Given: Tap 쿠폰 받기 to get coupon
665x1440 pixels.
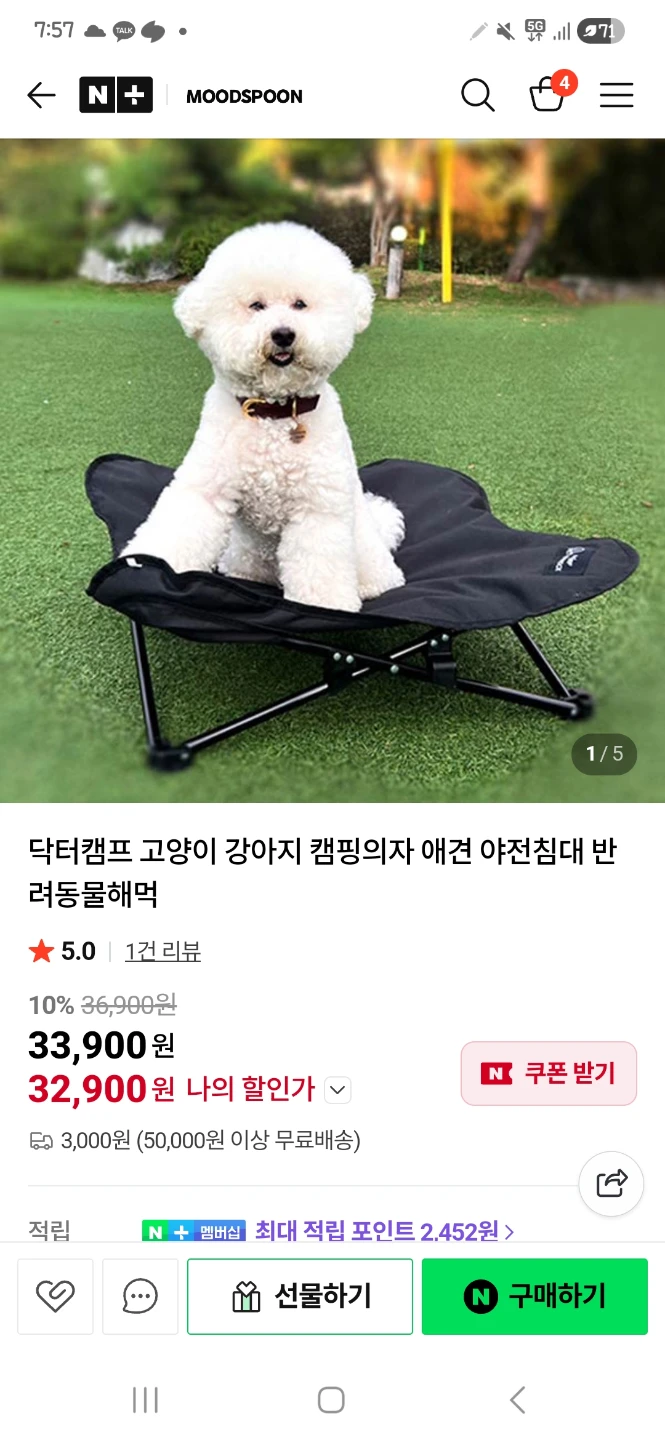Looking at the screenshot, I should 549,1073.
